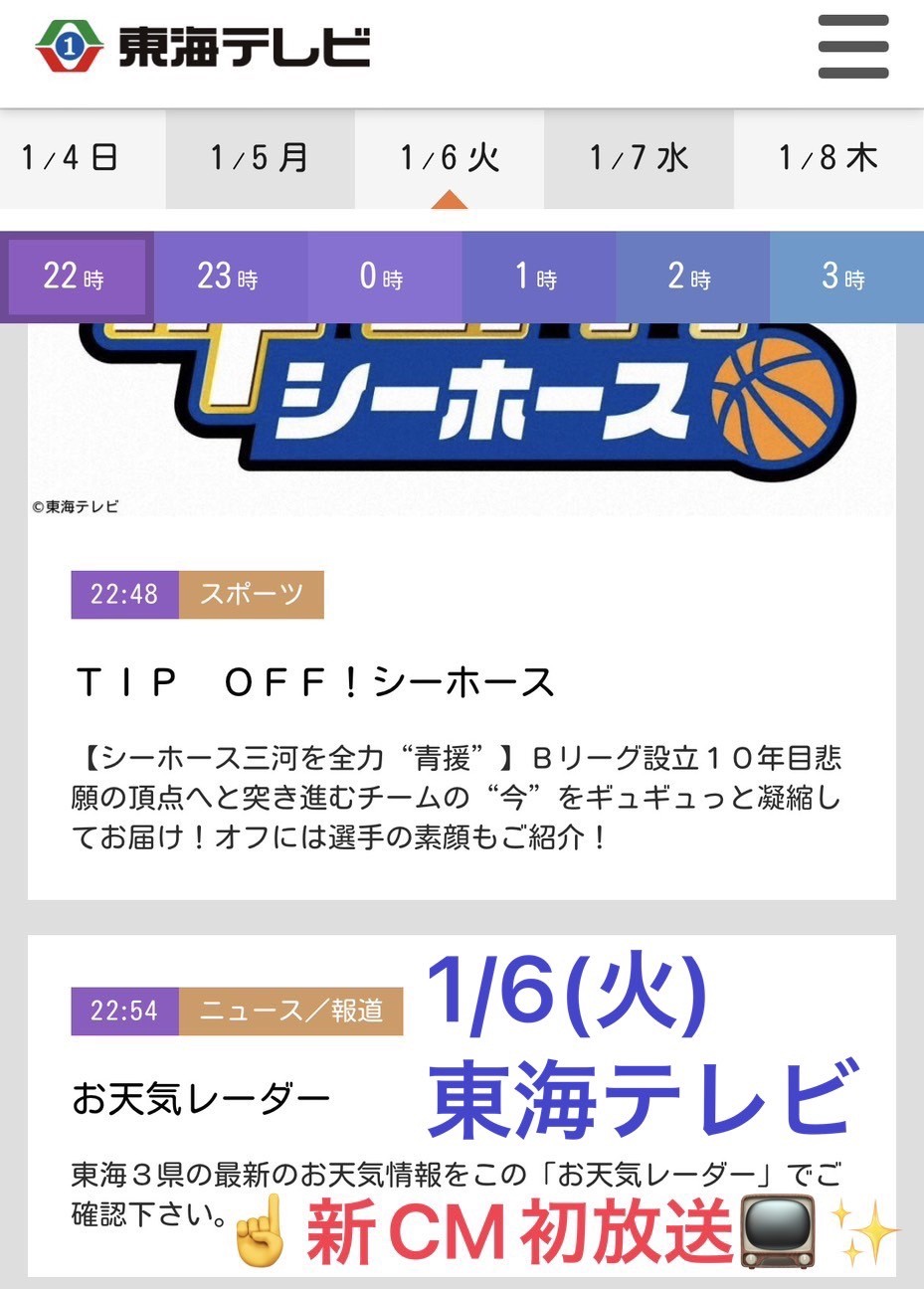Jump to the 23時 time slot
This screenshot has width=924, height=1289.
tap(229, 276)
